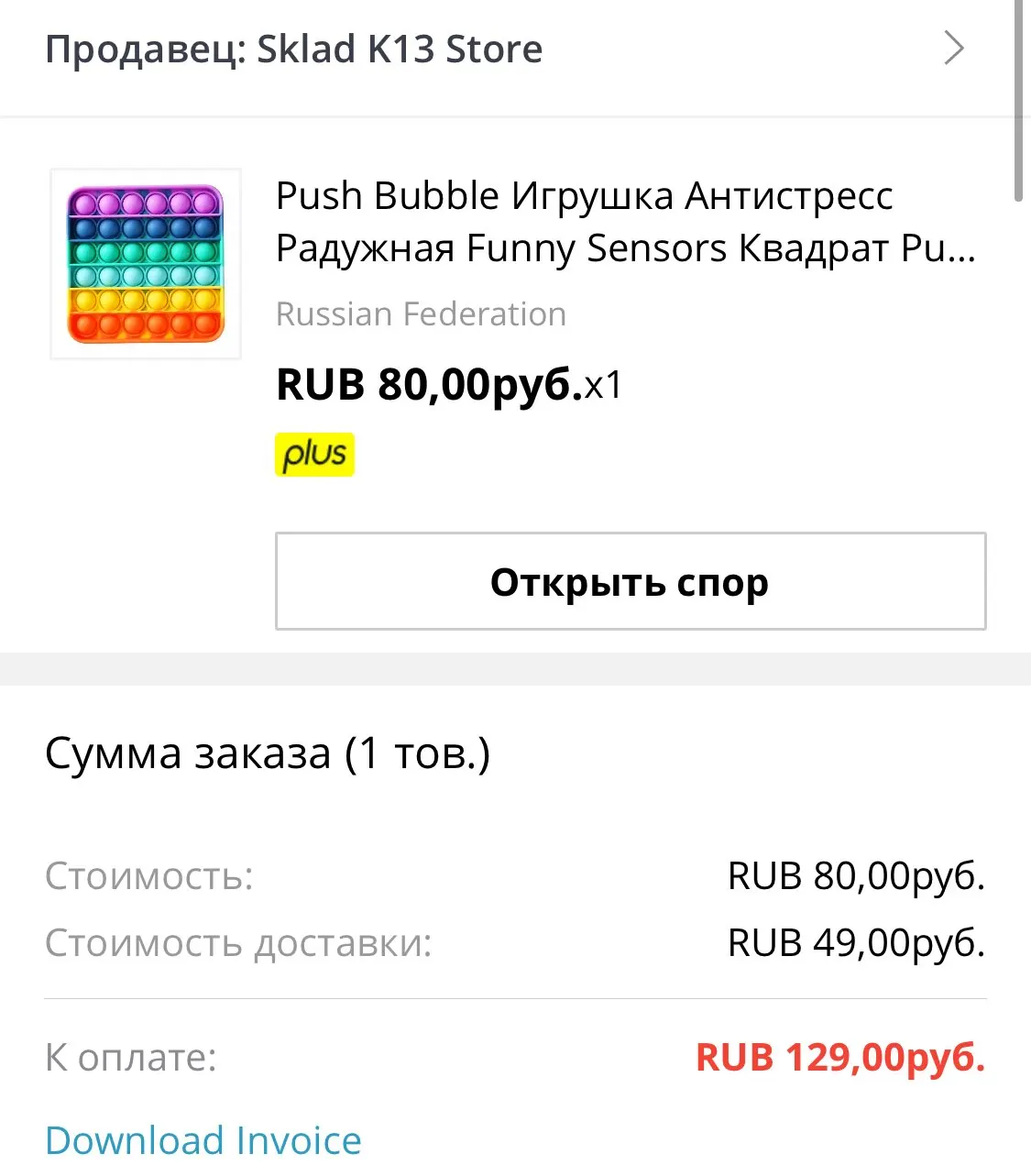1031x1176 pixels.
Task: Tap the Открыть спор button
Action: 631,581
